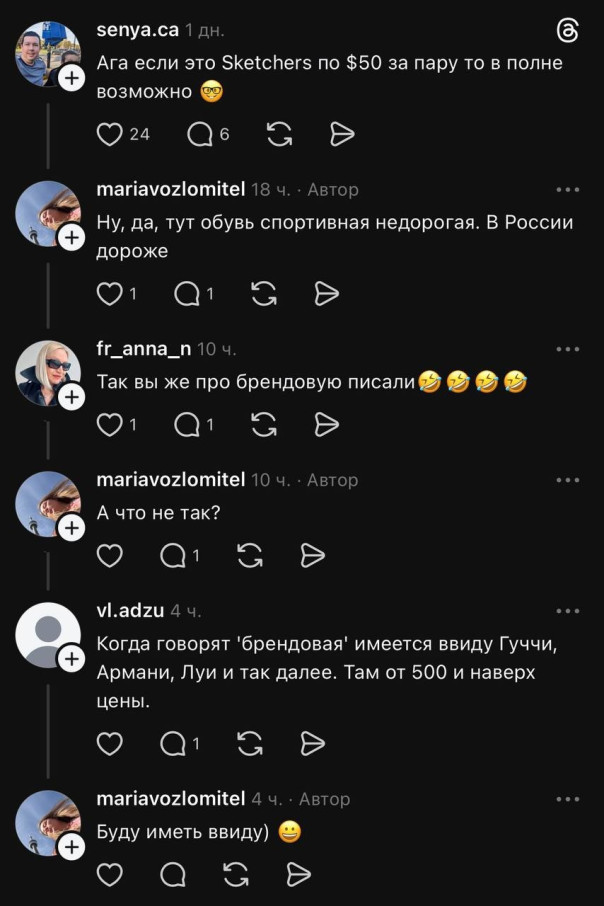The image size is (604, 906).
Task: Open overflow menu on fr_anna_n's comment
Action: point(567,350)
